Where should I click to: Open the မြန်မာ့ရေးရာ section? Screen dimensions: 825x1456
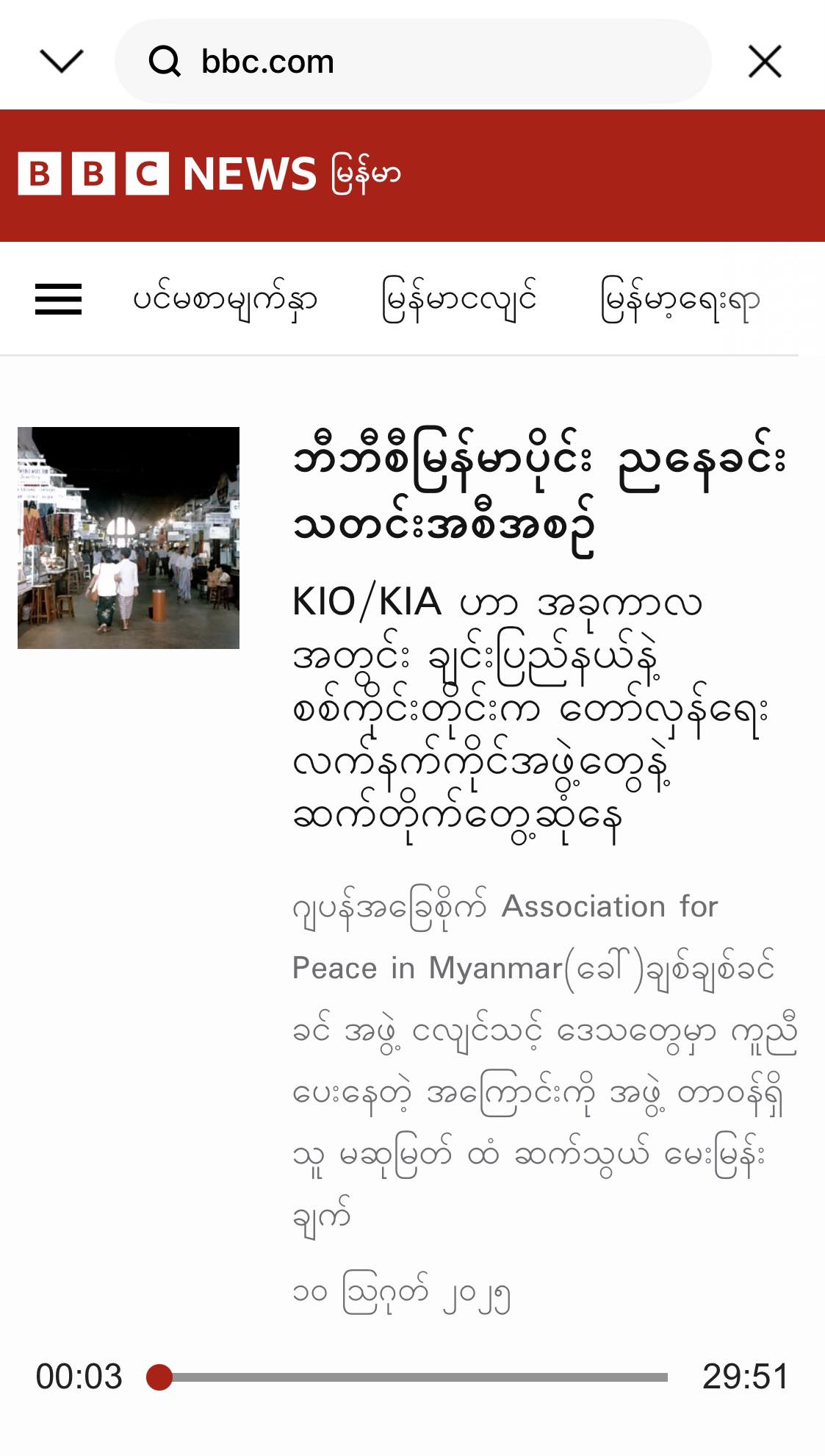(680, 300)
